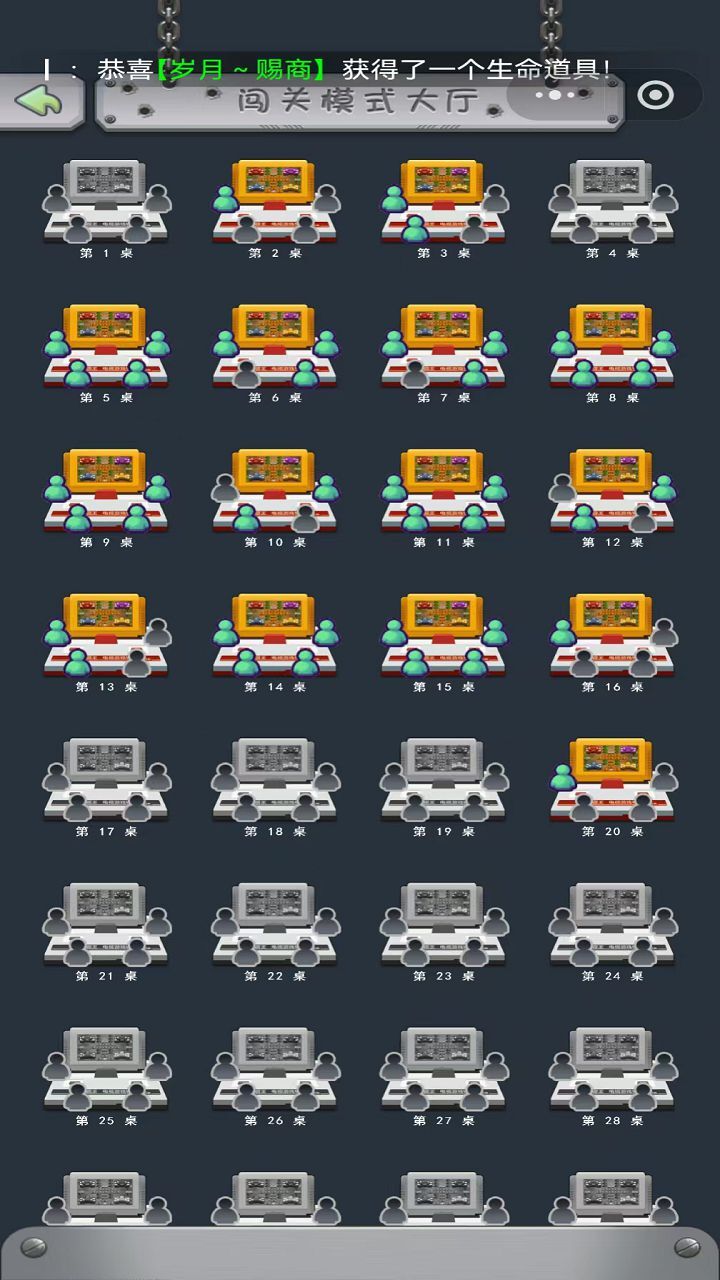Pick table 第 8 桌
The image size is (720, 1280).
[613, 346]
